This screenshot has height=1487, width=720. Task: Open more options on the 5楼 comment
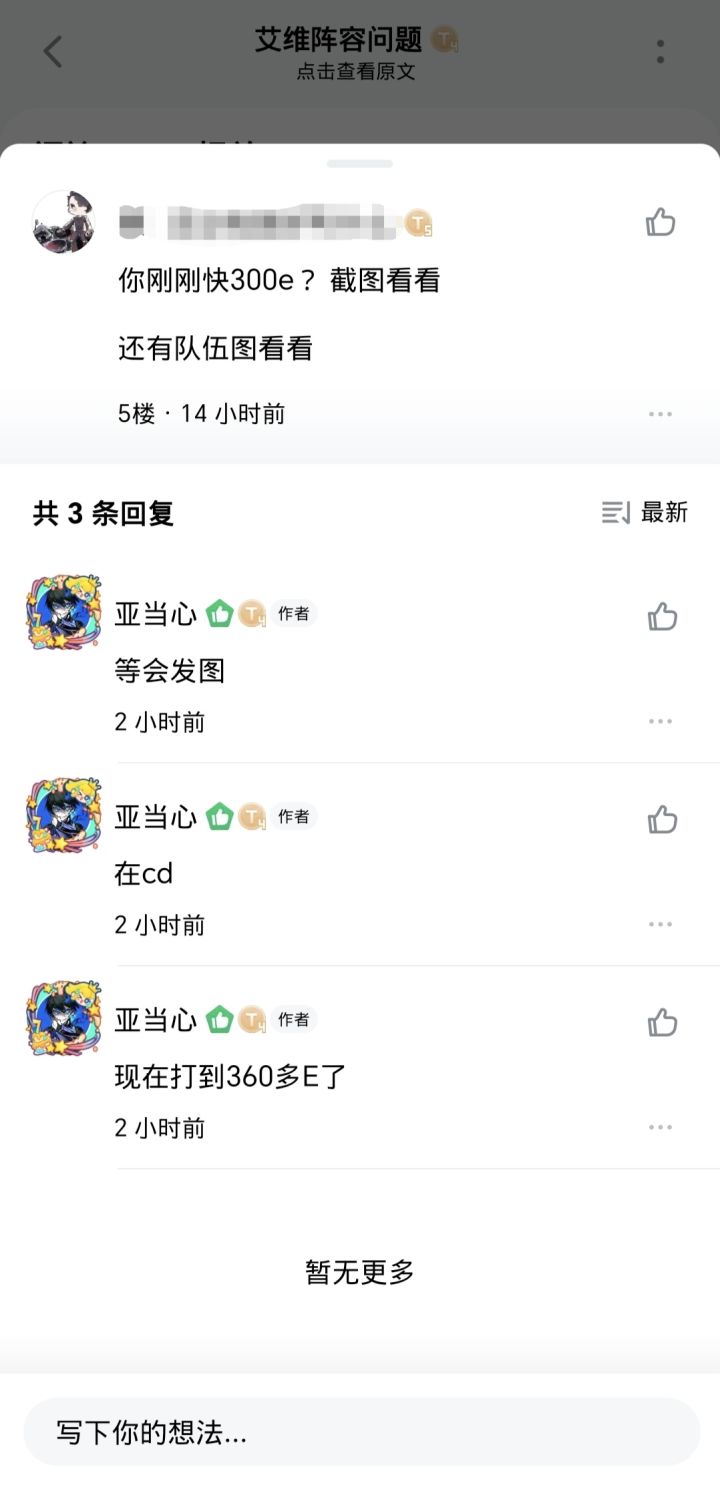pos(660,414)
